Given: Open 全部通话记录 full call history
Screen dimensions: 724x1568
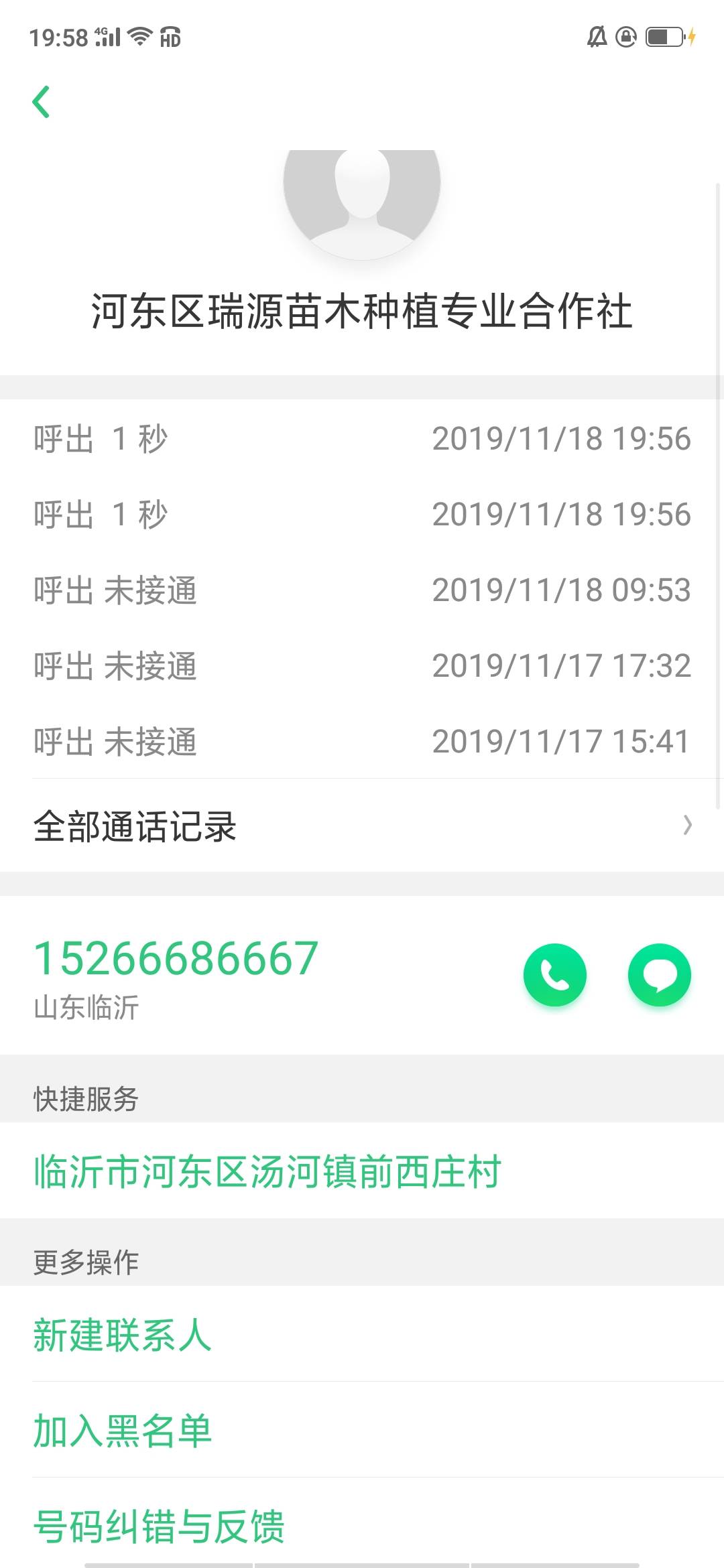Looking at the screenshot, I should [x=362, y=826].
